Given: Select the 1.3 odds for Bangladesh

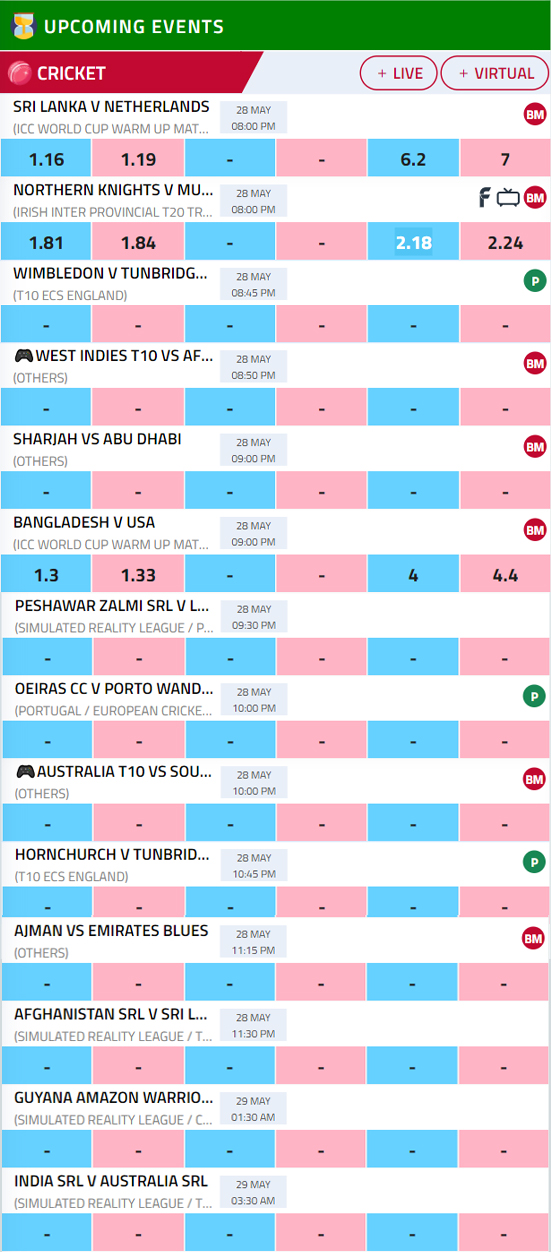Looking at the screenshot, I should 46,575.
